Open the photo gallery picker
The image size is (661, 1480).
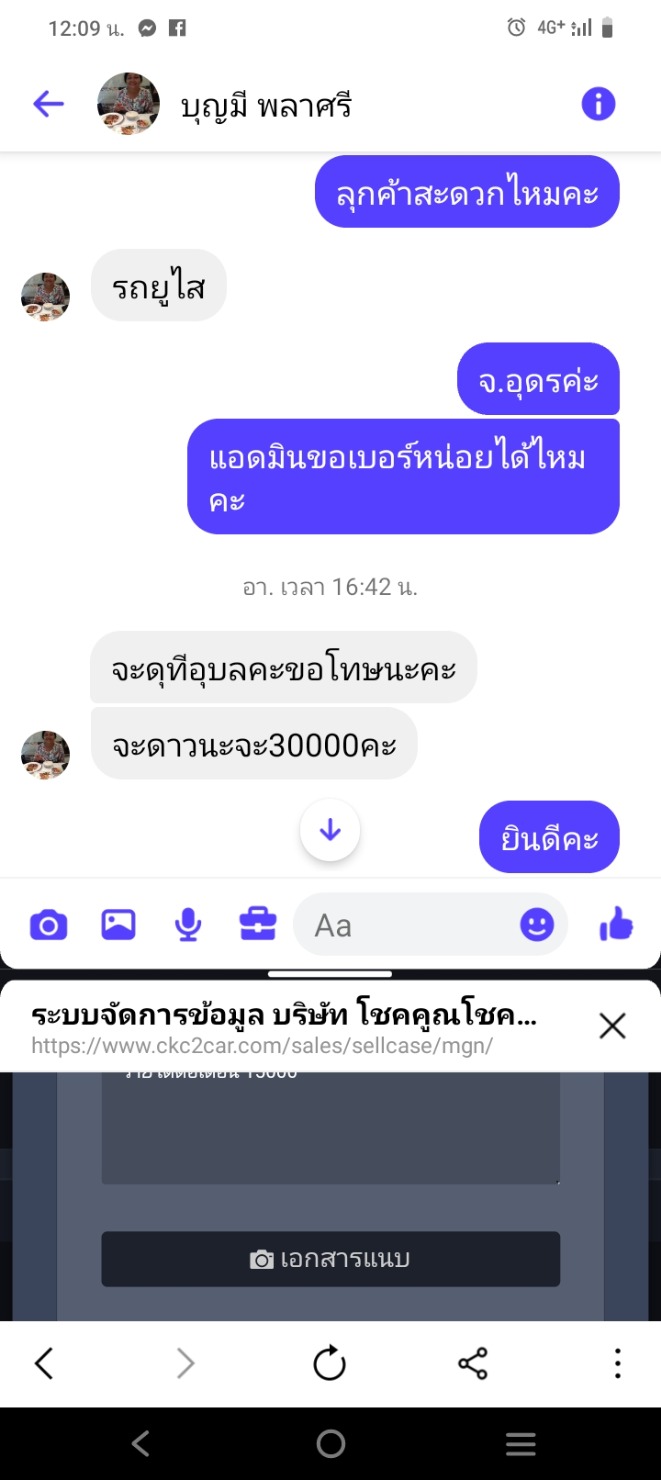[118, 925]
